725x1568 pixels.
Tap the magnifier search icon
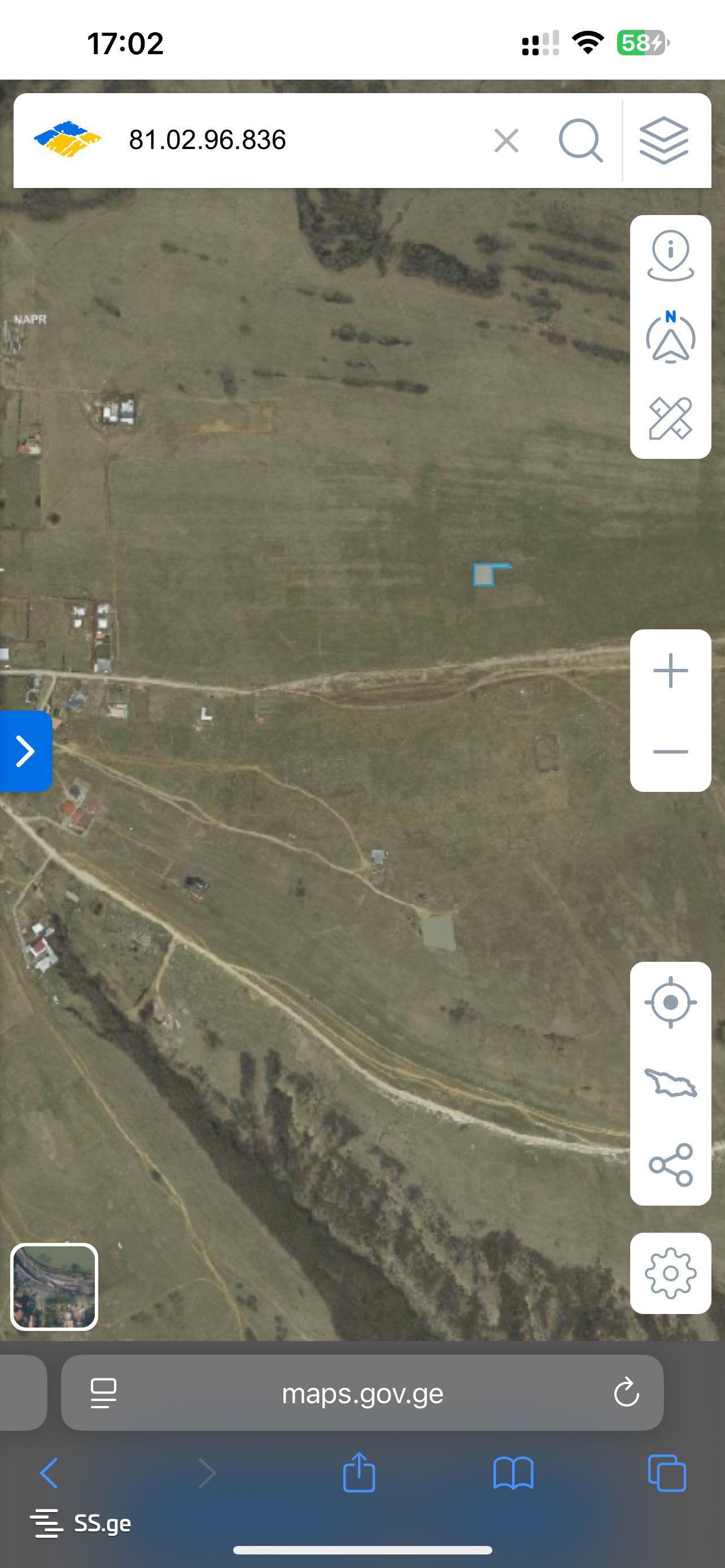(x=580, y=141)
